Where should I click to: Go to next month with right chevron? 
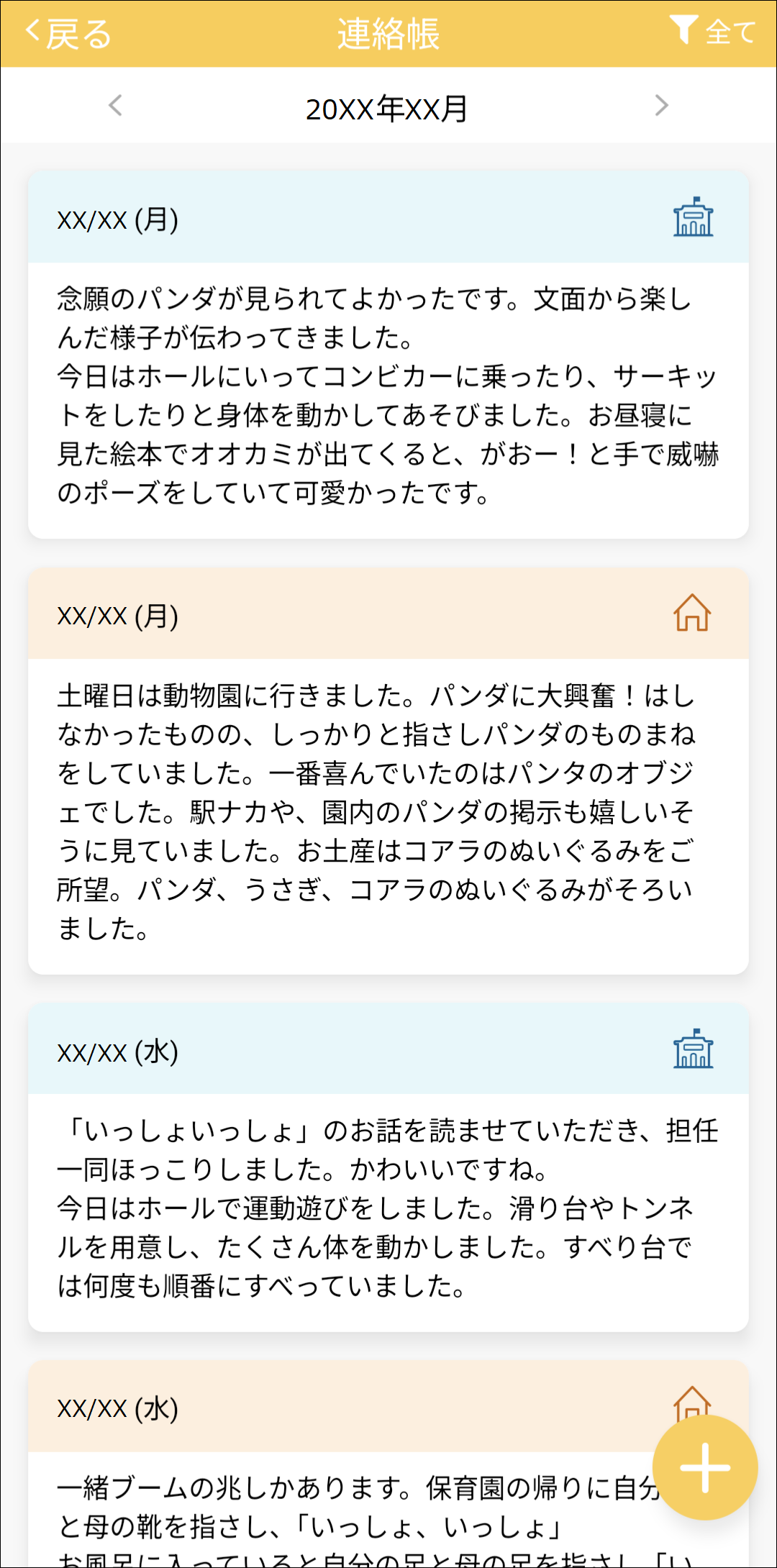(x=662, y=106)
